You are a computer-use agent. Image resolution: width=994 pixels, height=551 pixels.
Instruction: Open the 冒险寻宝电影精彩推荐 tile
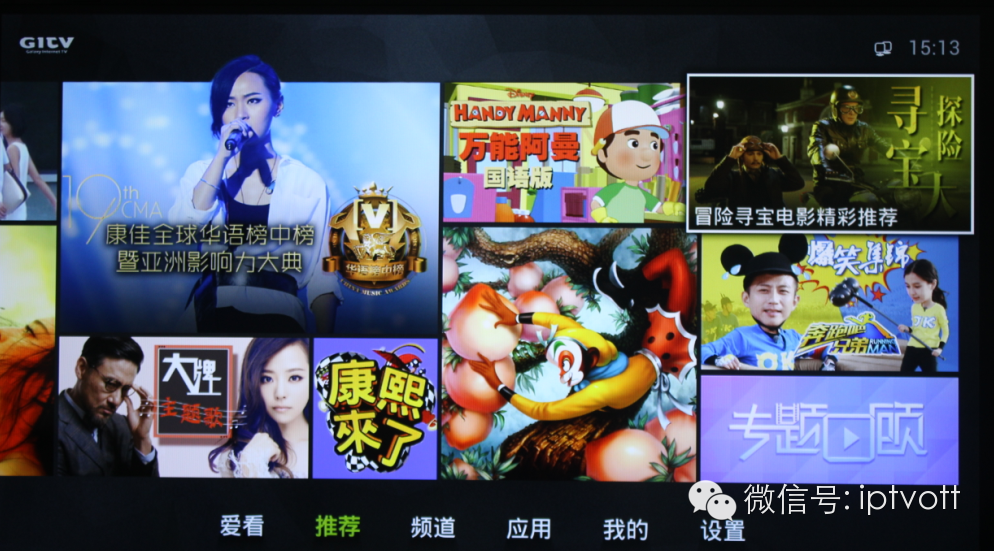830,154
